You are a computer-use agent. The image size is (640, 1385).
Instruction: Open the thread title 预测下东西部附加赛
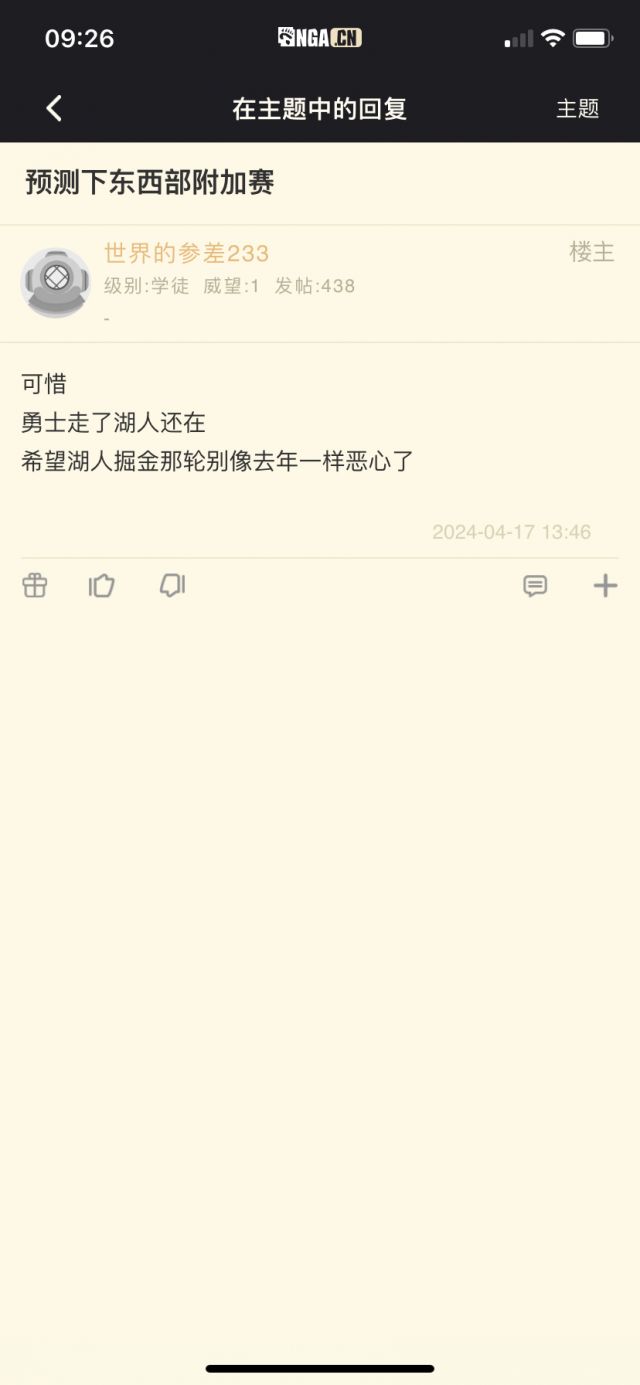click(150, 182)
